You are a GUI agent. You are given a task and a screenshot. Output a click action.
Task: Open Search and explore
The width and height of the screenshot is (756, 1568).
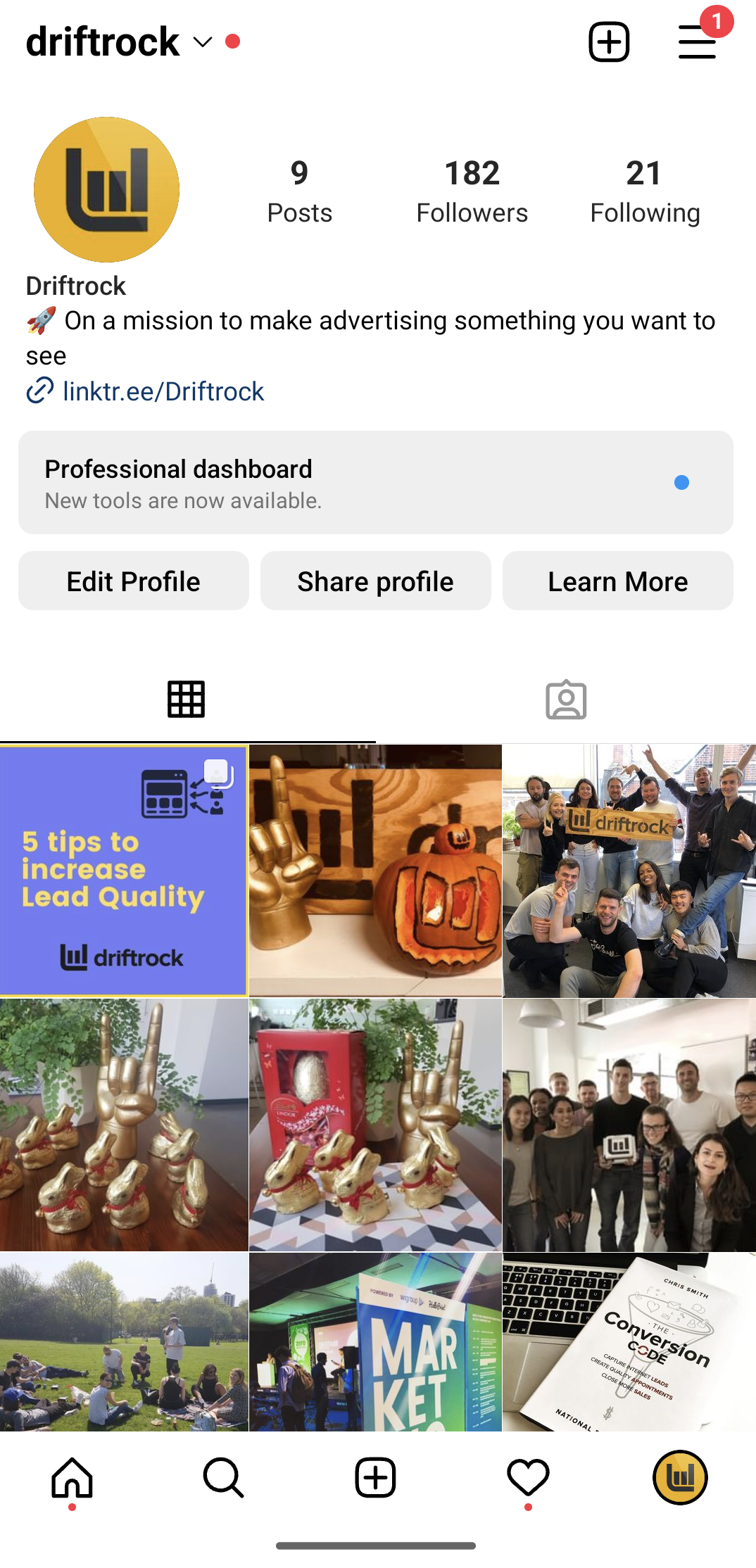[x=224, y=1477]
